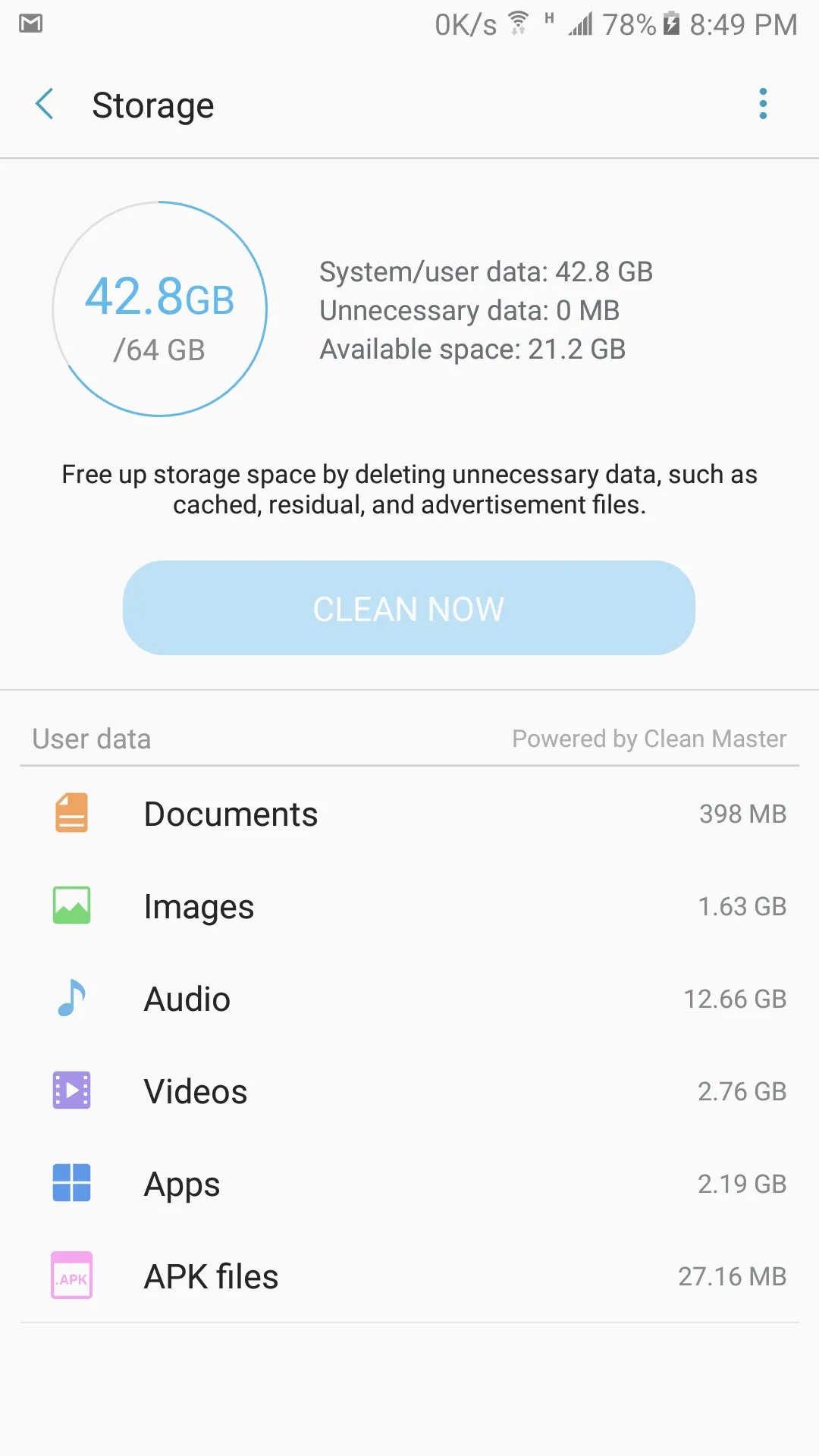Open the Videos storage row
Image resolution: width=819 pixels, height=1456 pixels.
click(x=409, y=1091)
